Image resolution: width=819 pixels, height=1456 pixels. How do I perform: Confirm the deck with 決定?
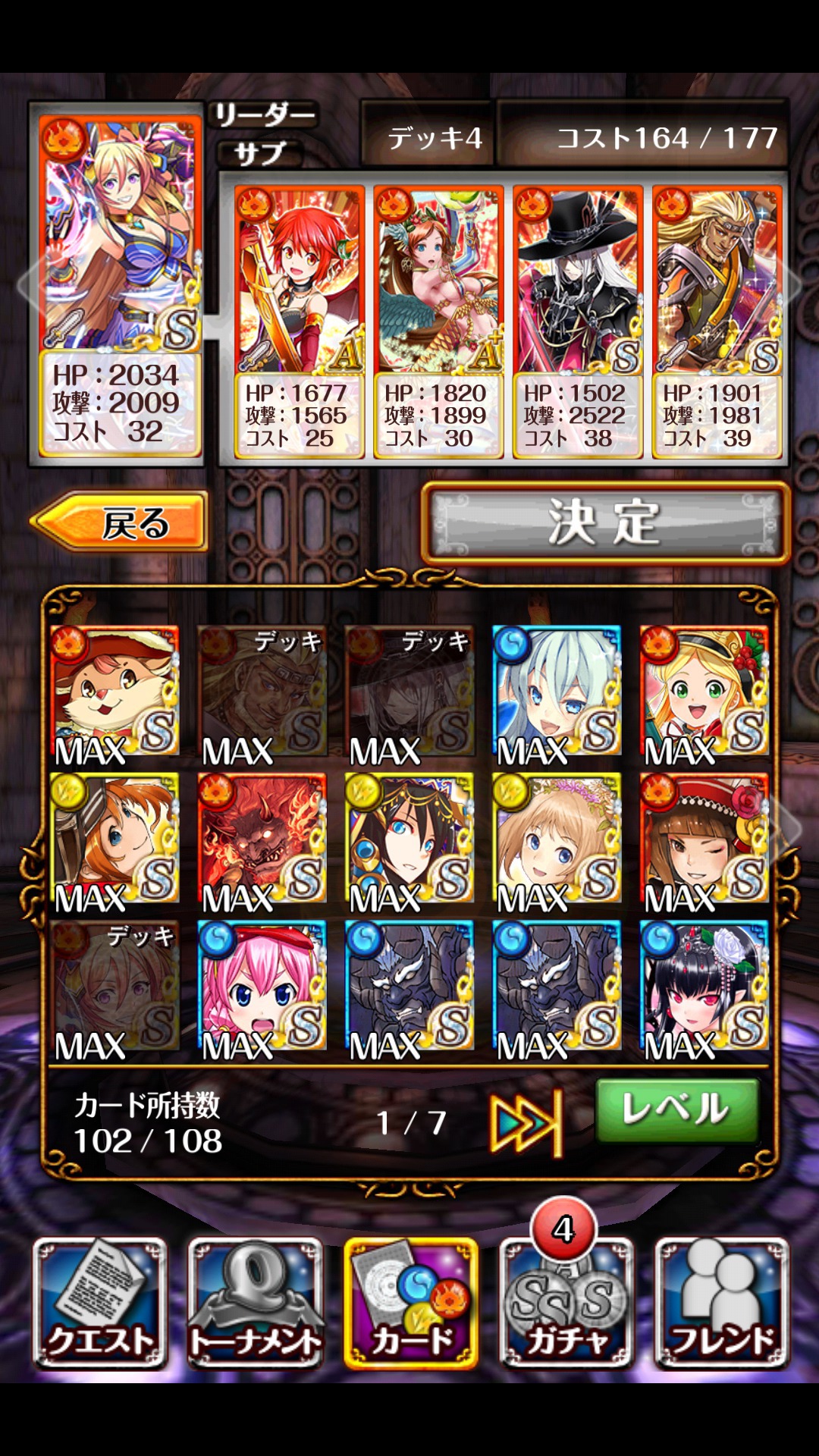tap(604, 523)
